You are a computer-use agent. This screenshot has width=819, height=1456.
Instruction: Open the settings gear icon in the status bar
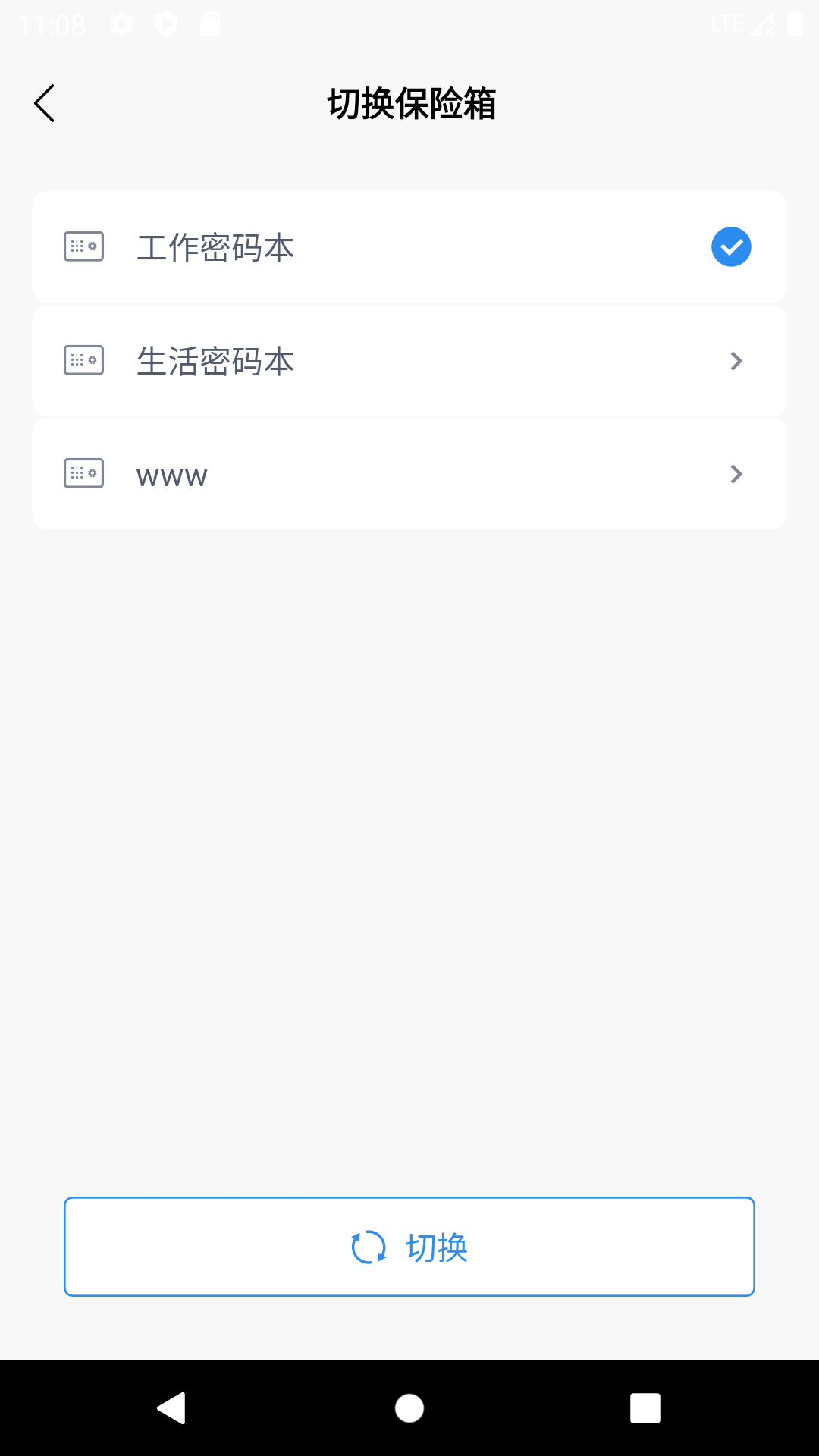(121, 23)
